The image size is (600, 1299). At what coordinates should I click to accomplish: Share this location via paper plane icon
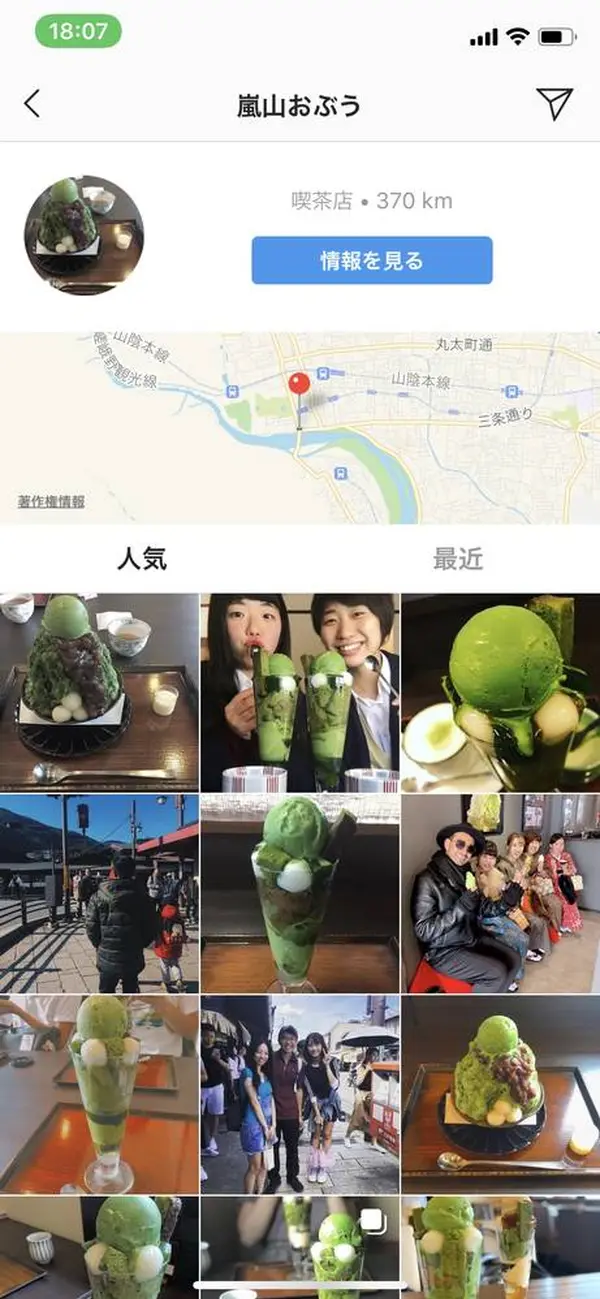pyautogui.click(x=554, y=104)
